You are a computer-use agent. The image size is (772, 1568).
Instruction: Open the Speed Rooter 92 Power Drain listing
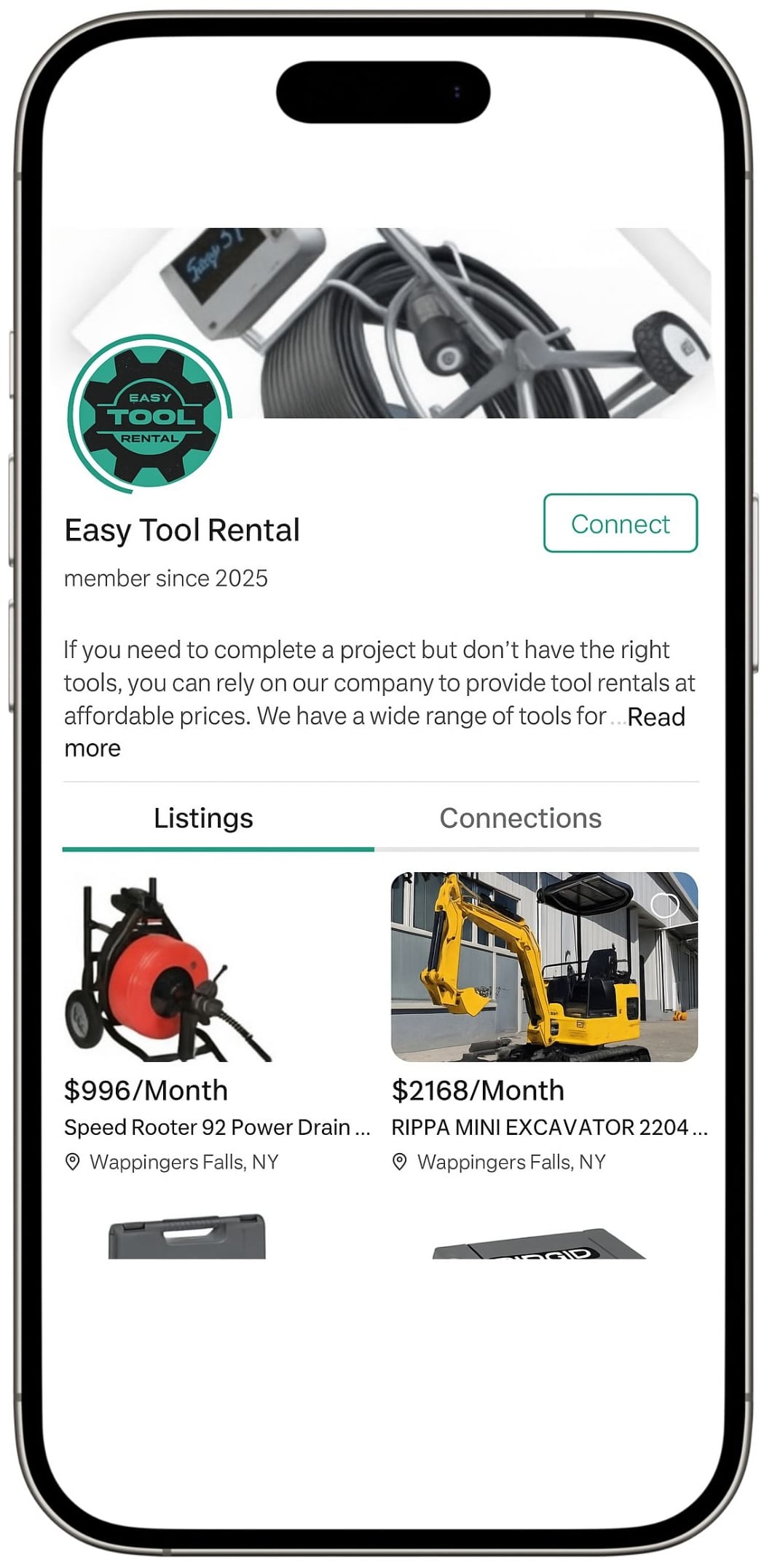(x=217, y=1127)
